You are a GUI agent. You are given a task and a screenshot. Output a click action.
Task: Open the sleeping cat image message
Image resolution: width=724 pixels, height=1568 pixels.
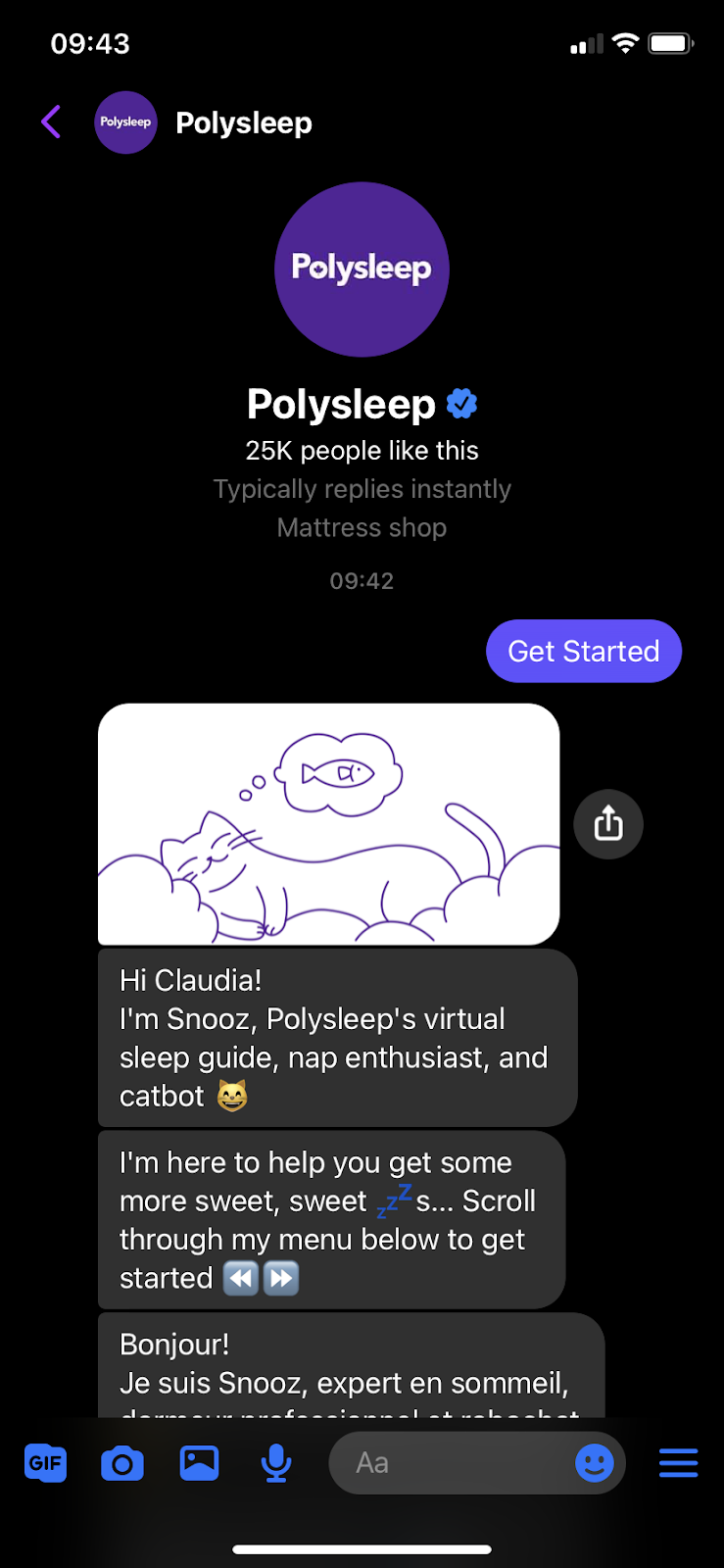point(328,824)
